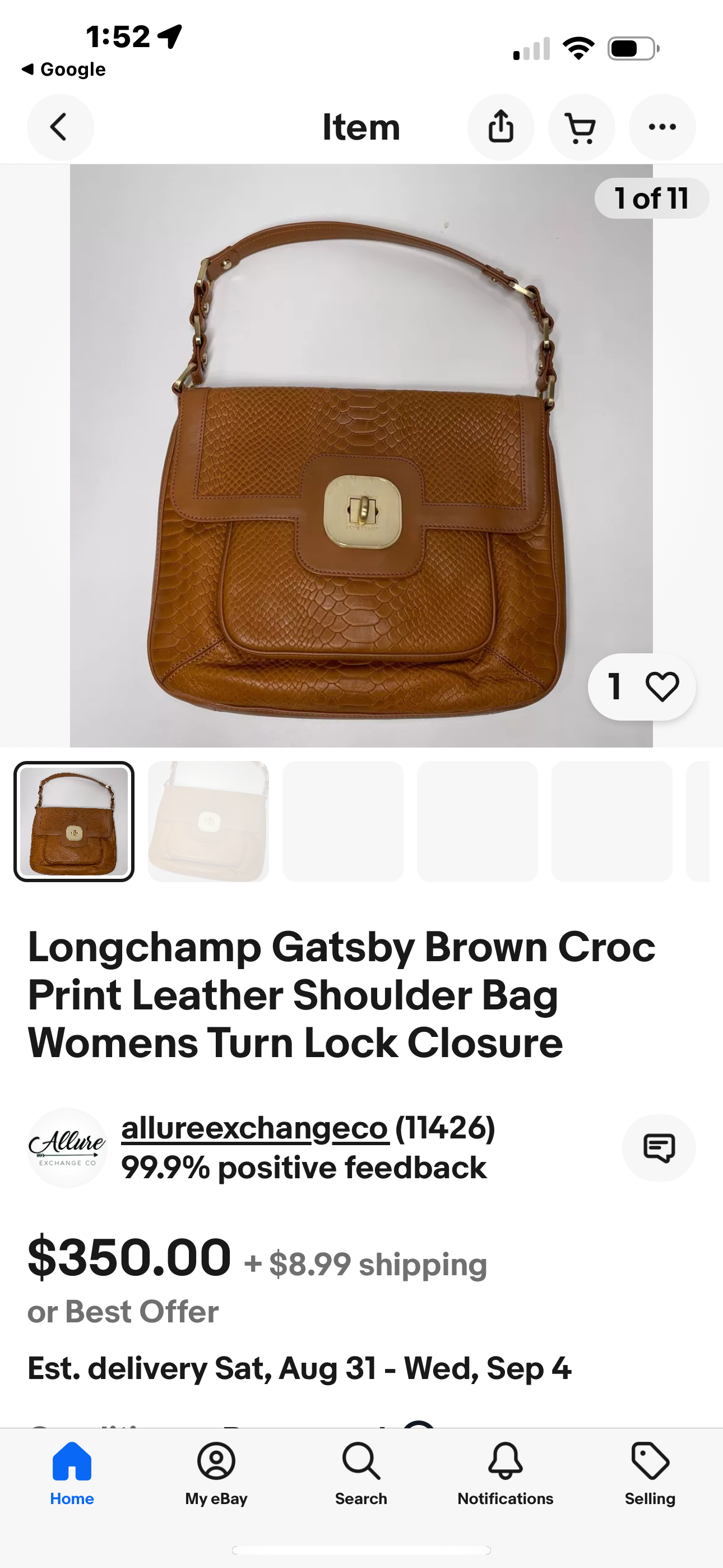
Task: Return to Google via status bar link
Action: (65, 69)
